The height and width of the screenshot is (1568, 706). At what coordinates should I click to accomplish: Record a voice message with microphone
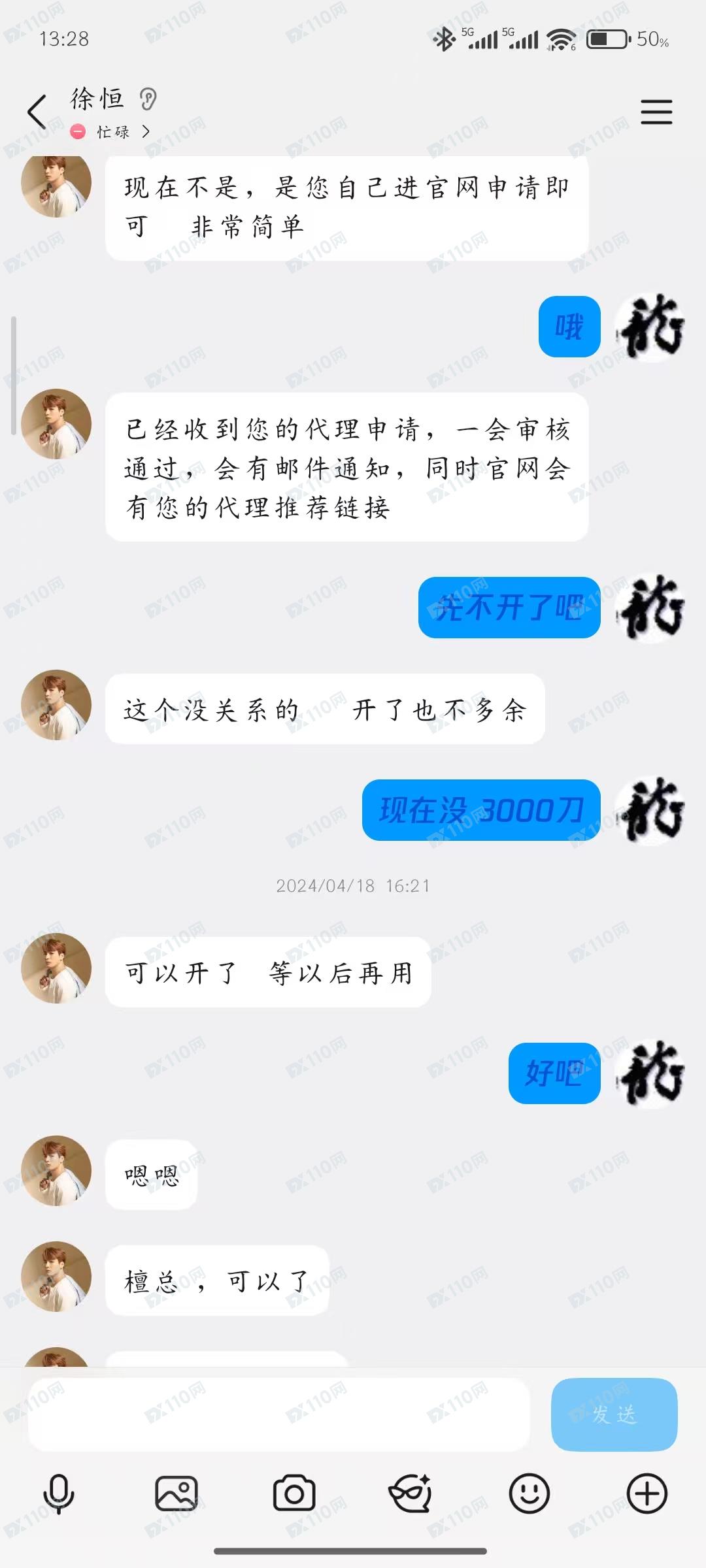click(58, 1494)
